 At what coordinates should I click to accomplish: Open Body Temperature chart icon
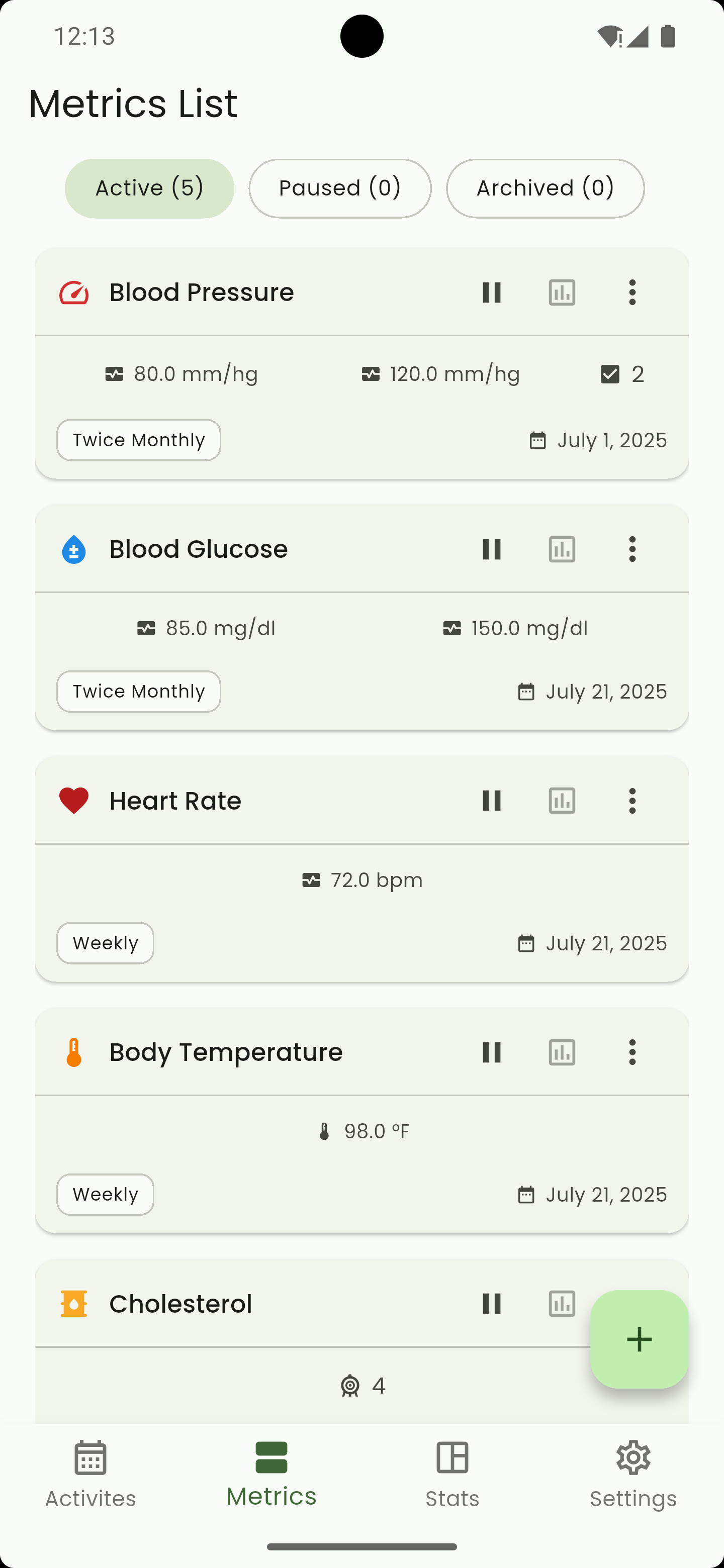click(x=562, y=1052)
